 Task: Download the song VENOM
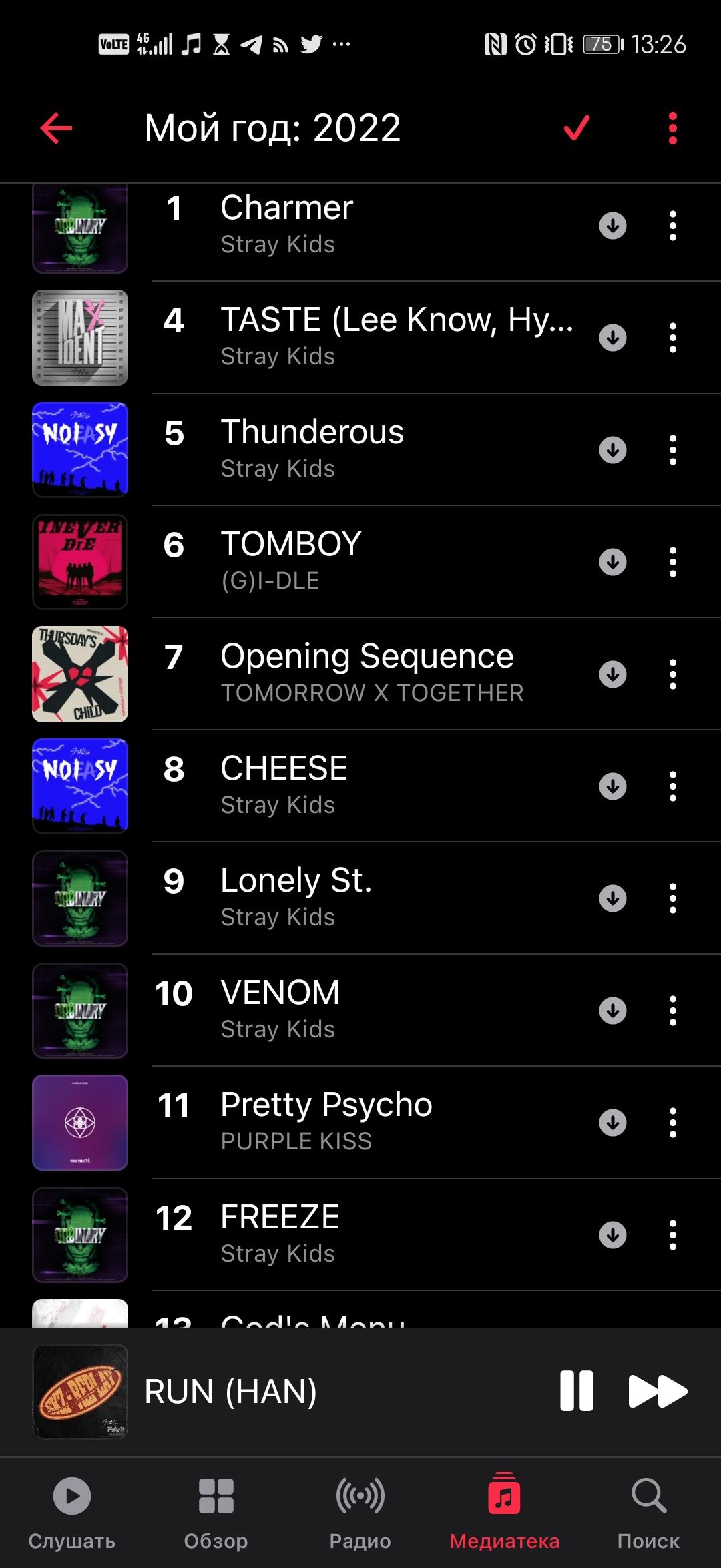tap(612, 1011)
